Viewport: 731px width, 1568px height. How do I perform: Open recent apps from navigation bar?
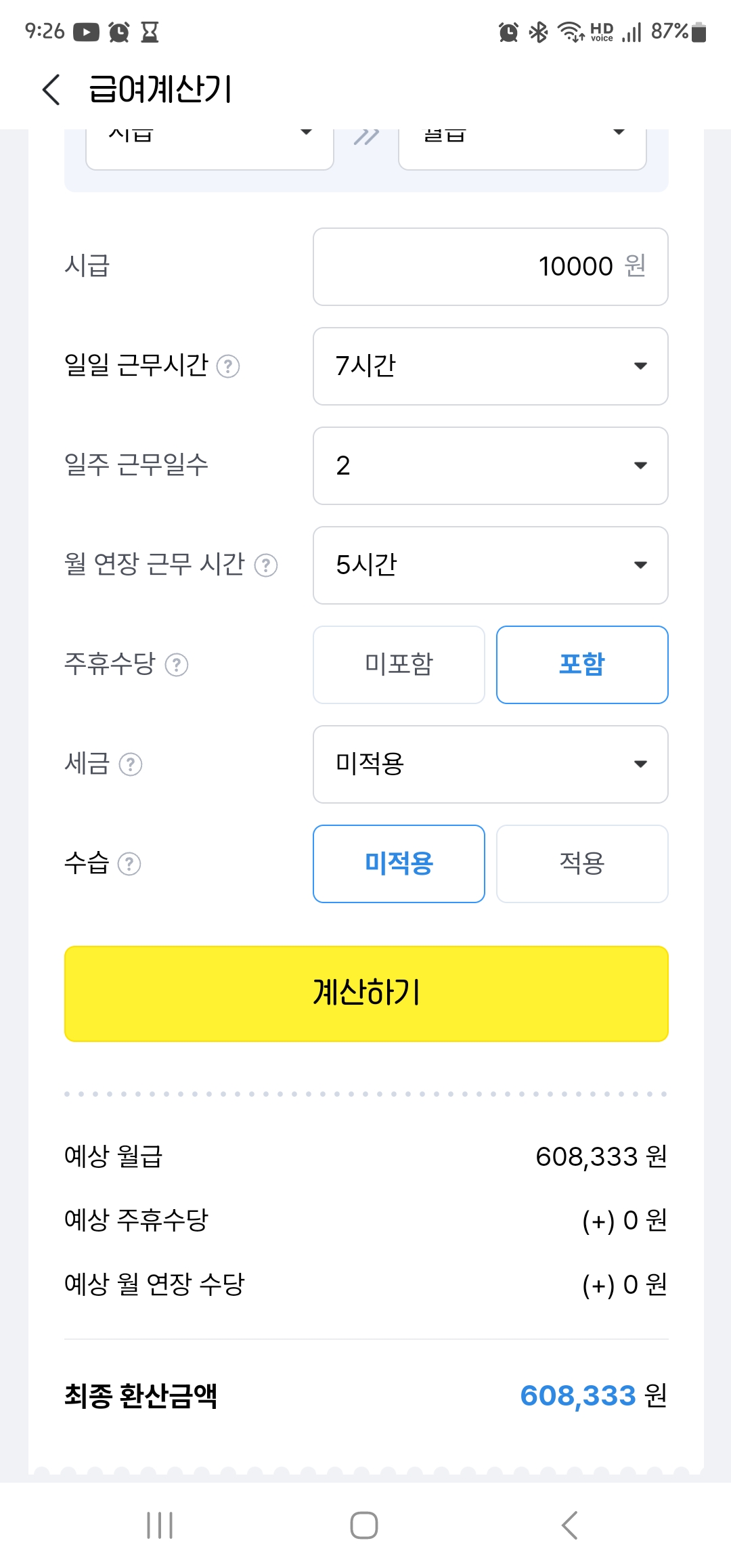(160, 1525)
